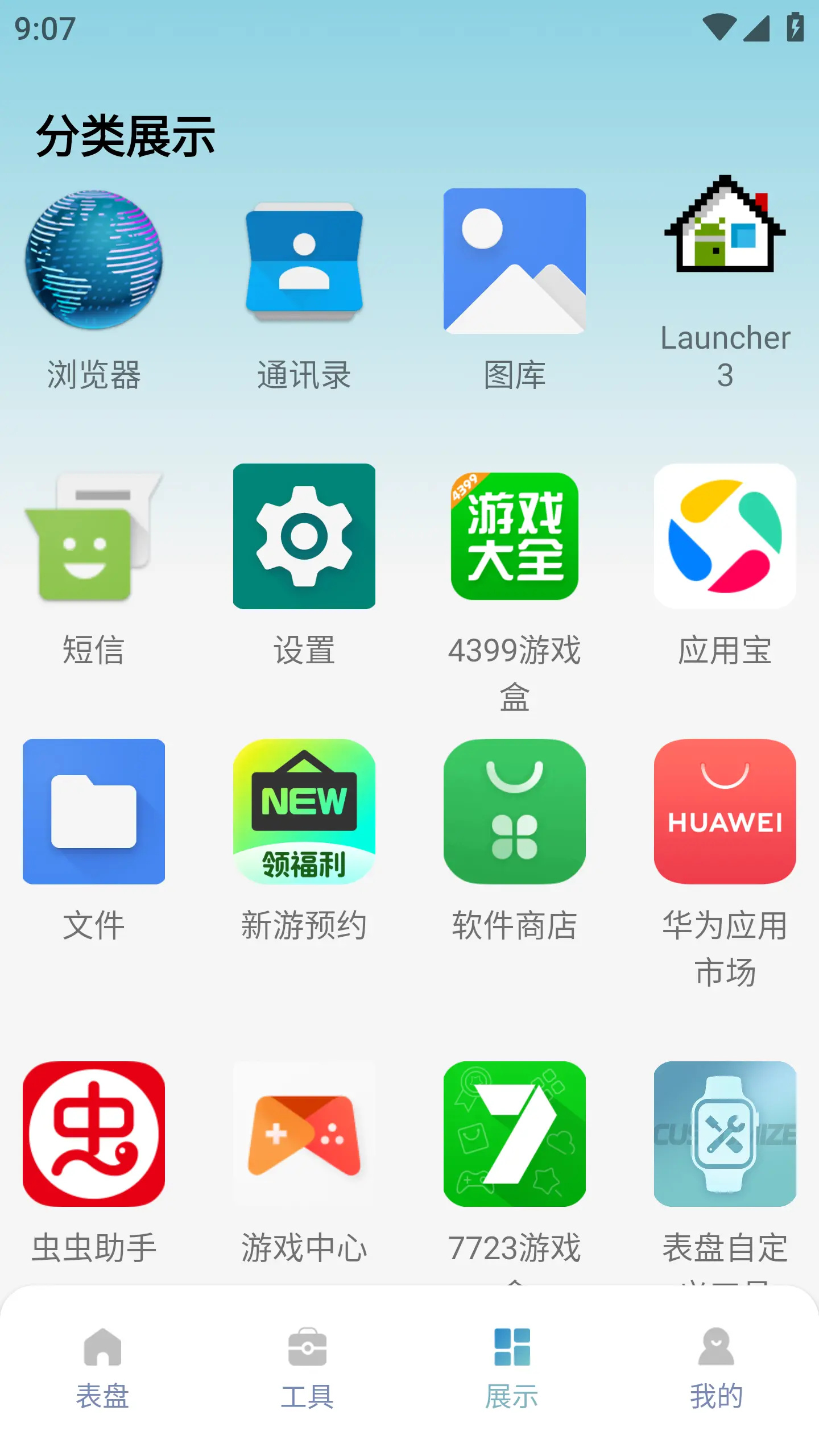Open the 文件 files app
The image size is (819, 1456).
pos(94,812)
